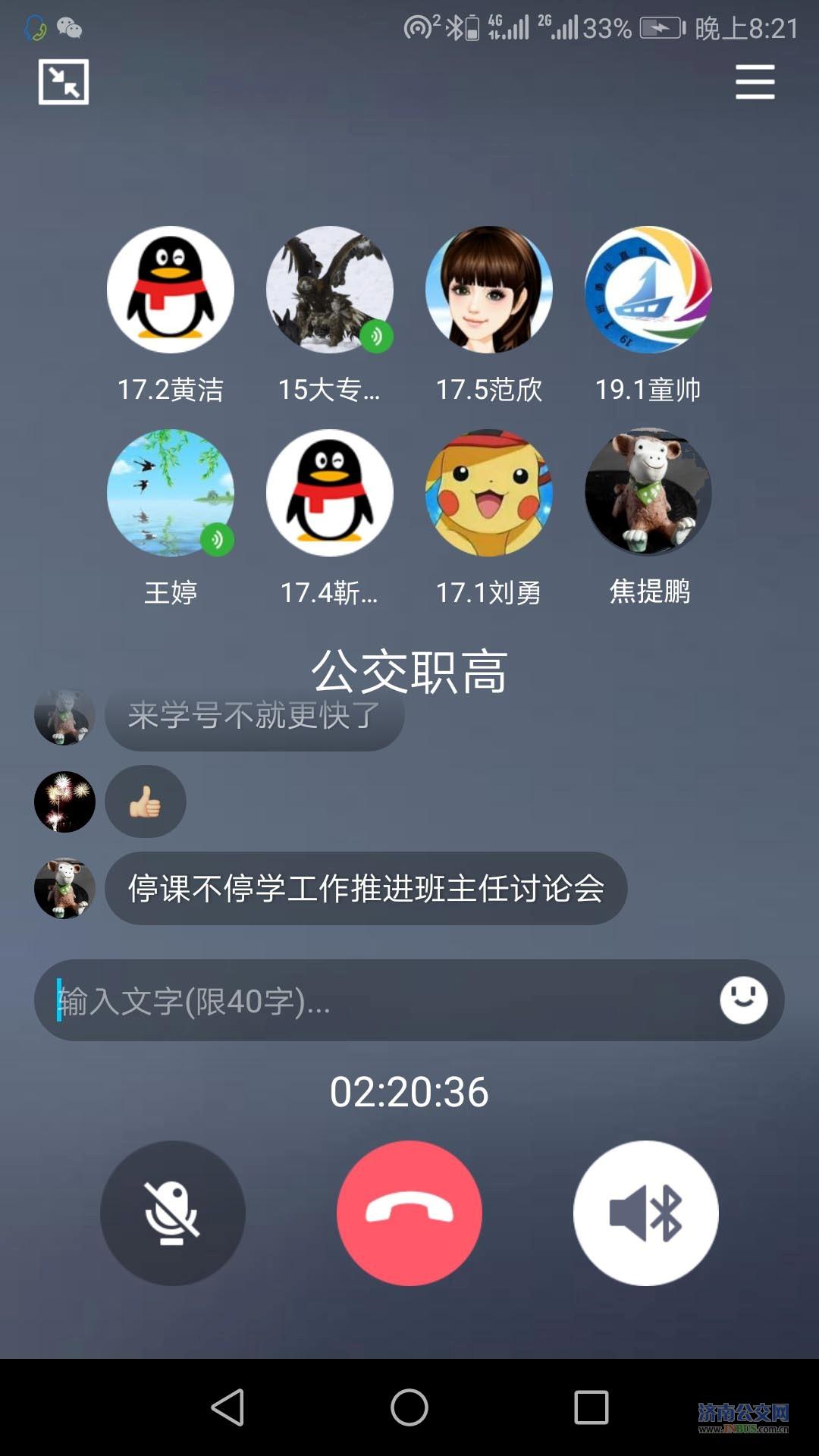Tap participant 17.2黄洁's avatar
819x1456 pixels.
171,290
